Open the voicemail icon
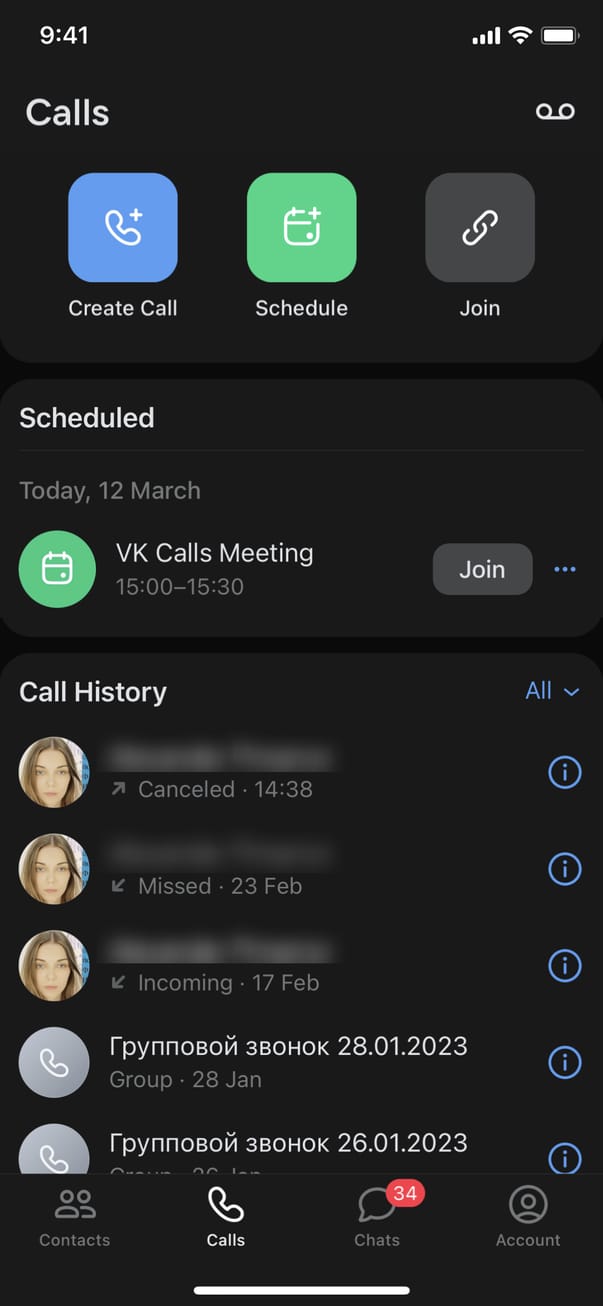 [x=555, y=112]
